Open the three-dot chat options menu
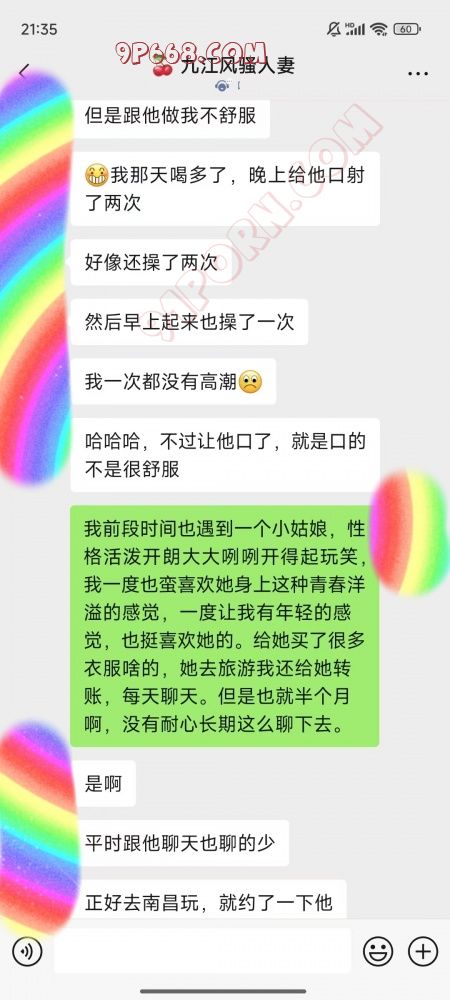 point(417,73)
